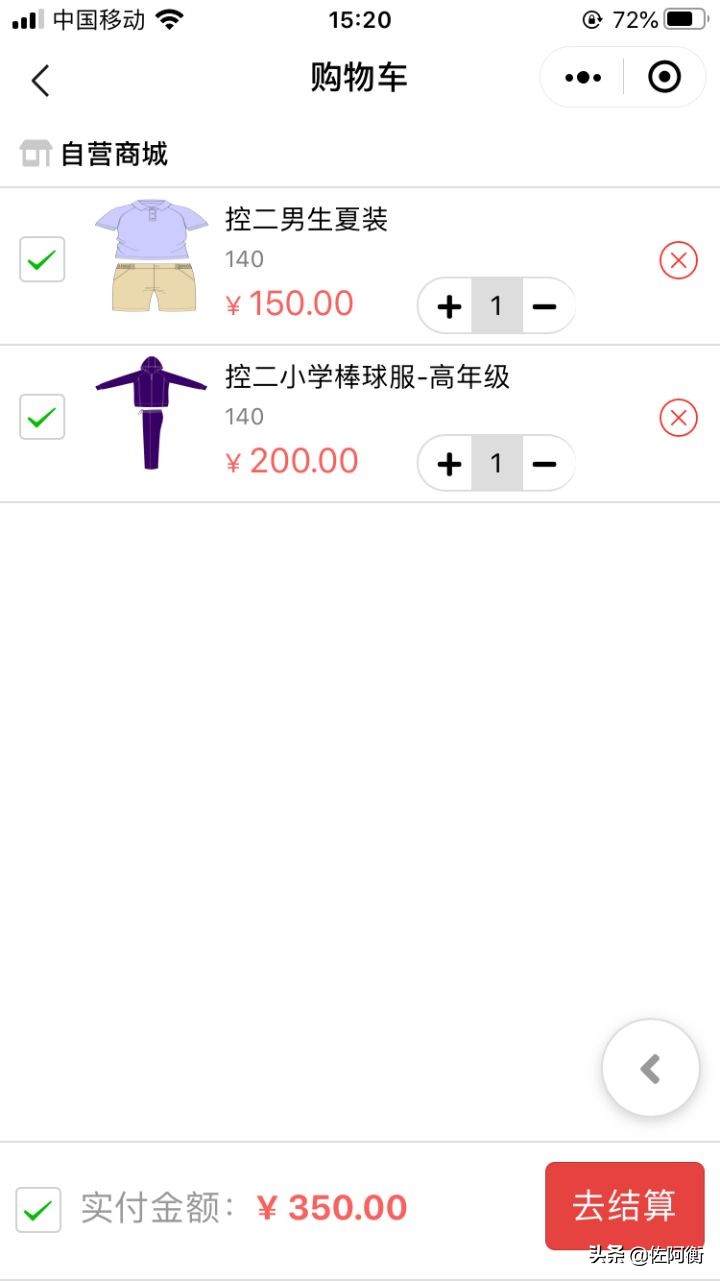Decrease quantity of 控二小学棒球服-高年级 with minus
Screen dimensions: 720x1281
[x=546, y=463]
